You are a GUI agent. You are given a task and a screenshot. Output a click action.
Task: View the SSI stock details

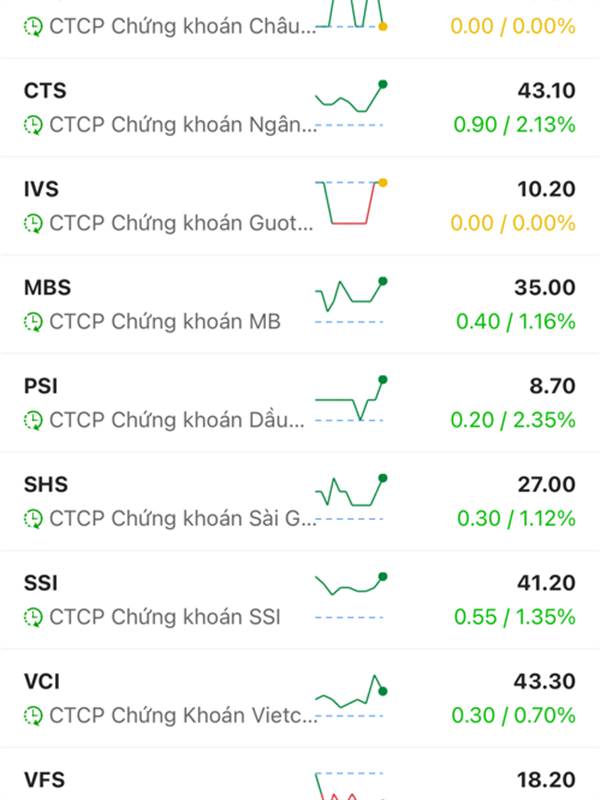coord(300,600)
